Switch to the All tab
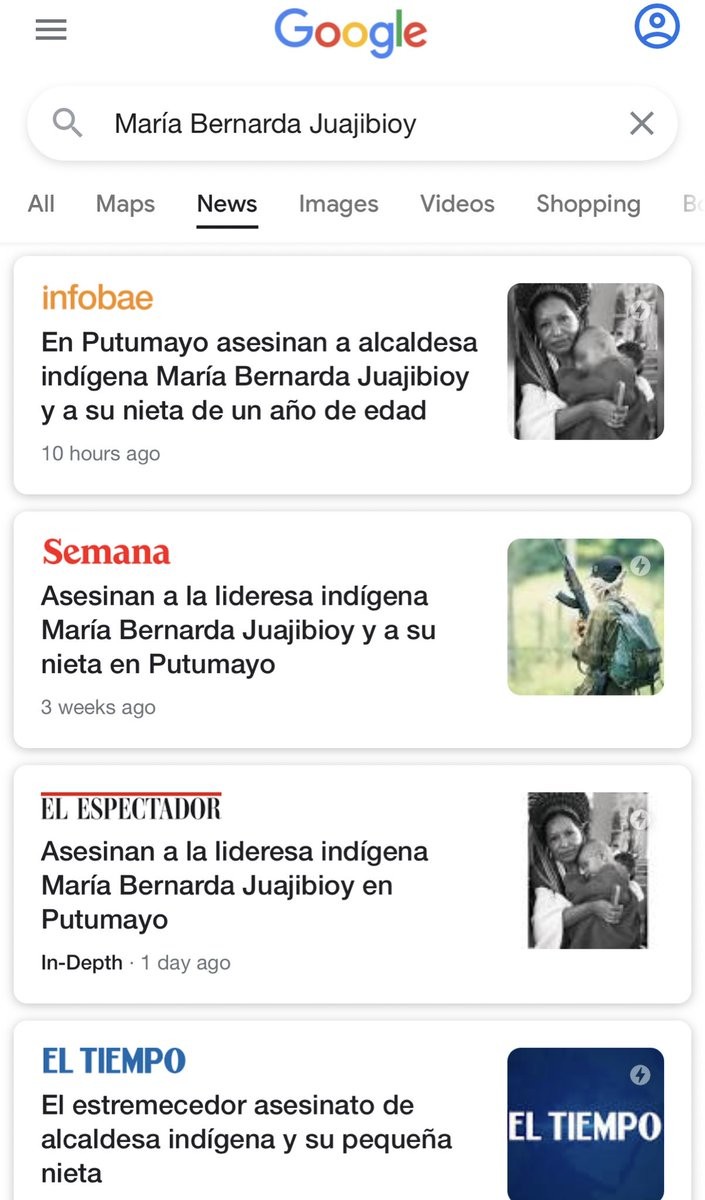 coord(41,204)
